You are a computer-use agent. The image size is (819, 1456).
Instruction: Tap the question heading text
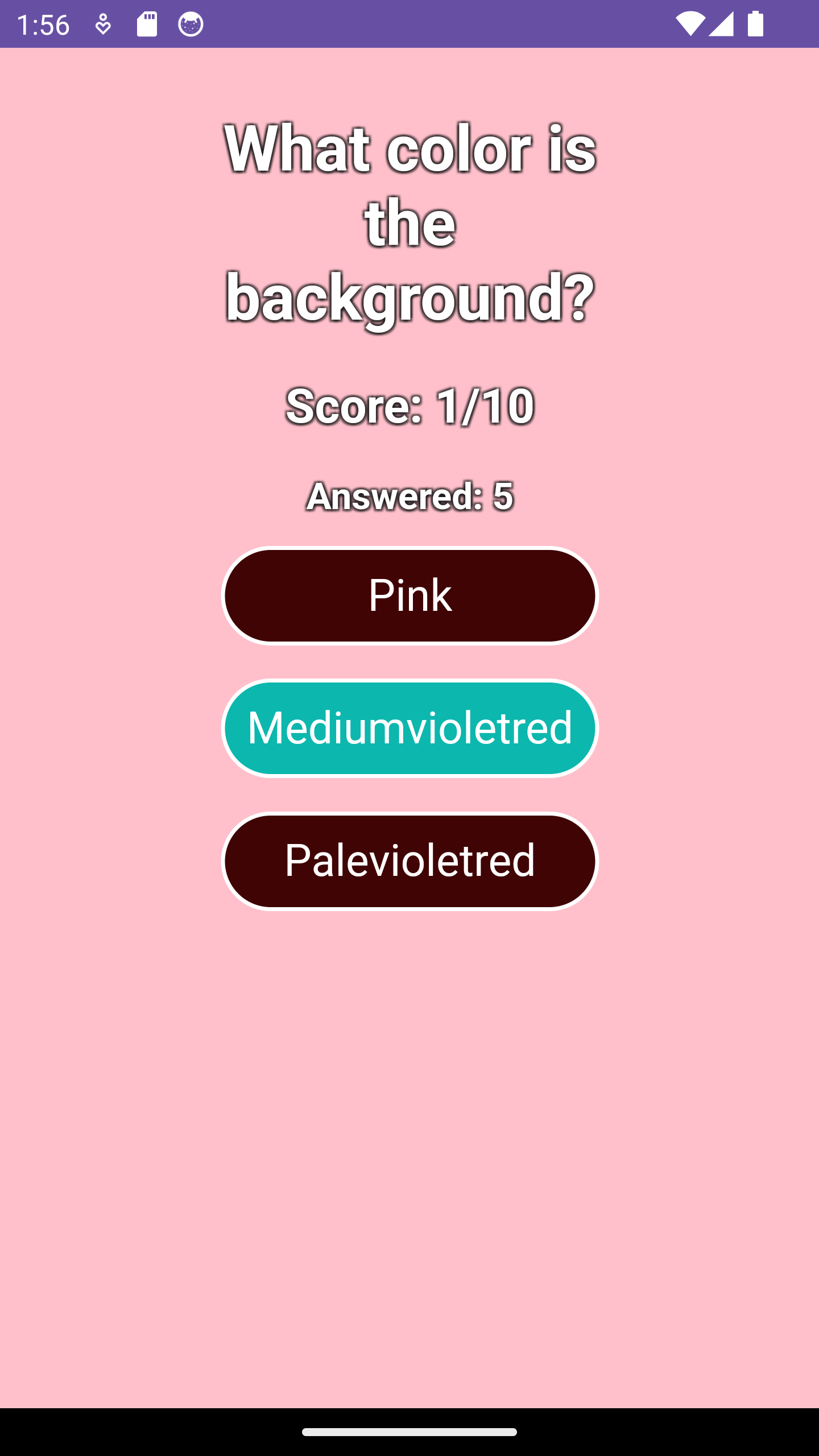[x=409, y=222]
